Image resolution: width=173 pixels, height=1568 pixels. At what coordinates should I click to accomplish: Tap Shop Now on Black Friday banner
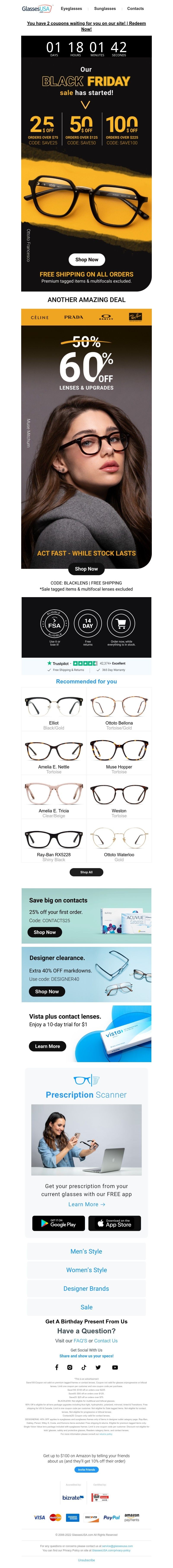(86, 259)
